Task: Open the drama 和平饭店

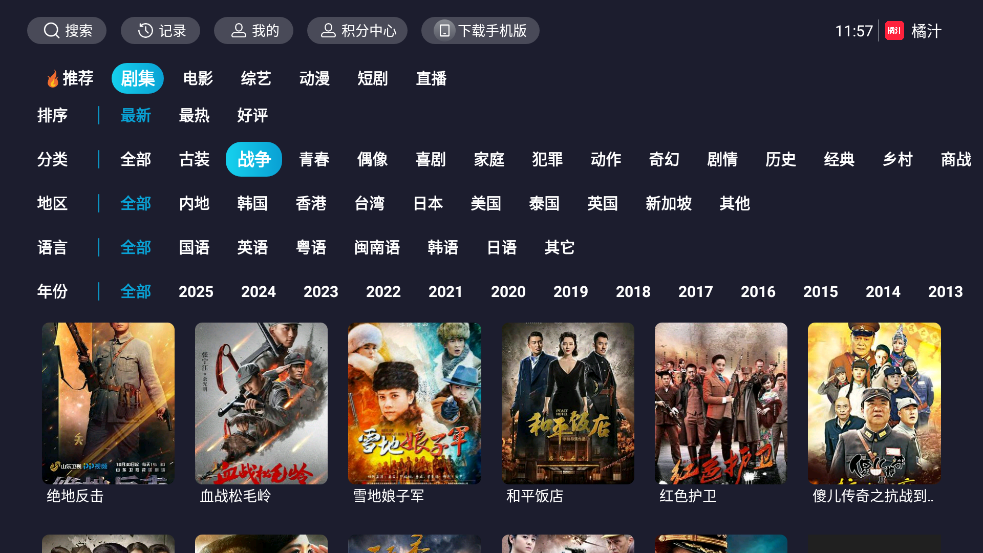Action: pos(568,403)
